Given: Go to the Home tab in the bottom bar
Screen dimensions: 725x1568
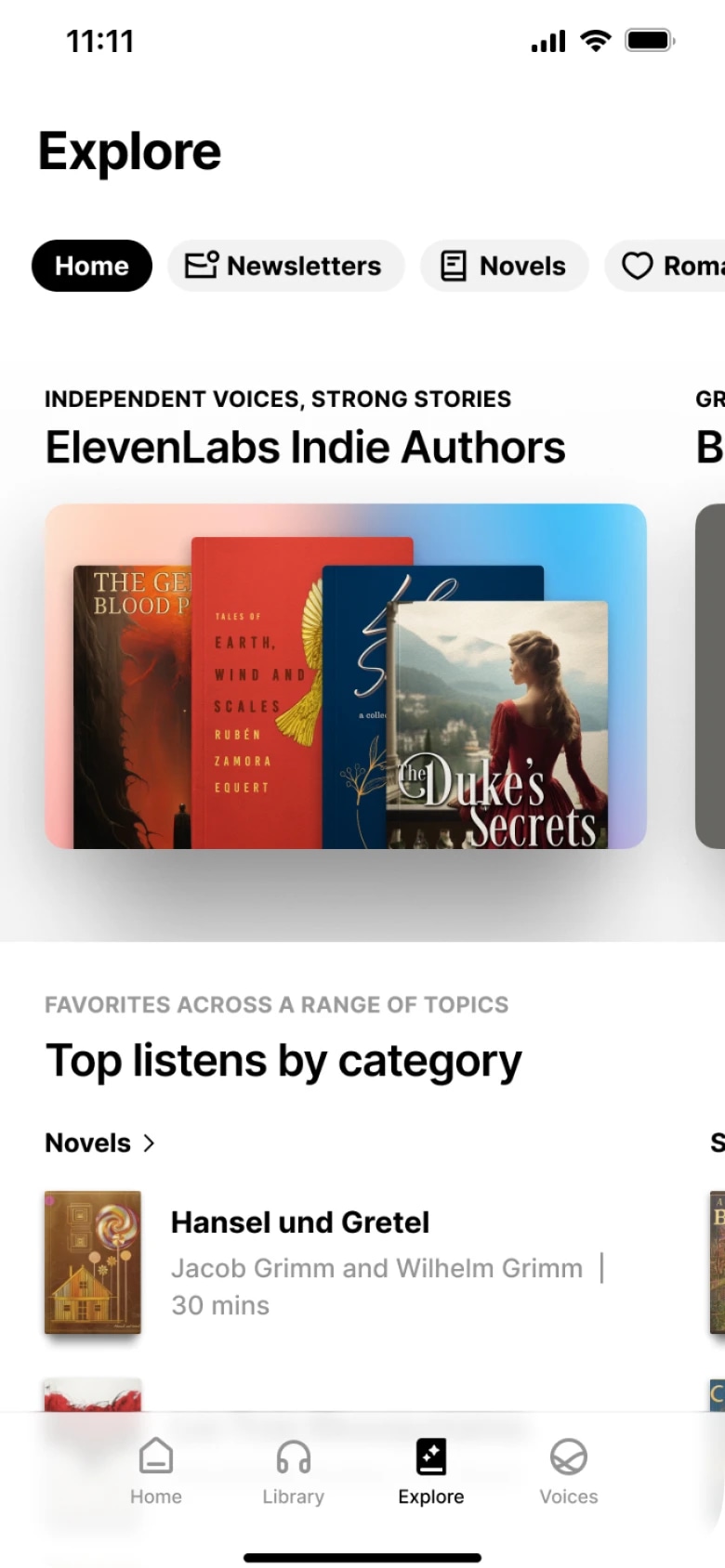Looking at the screenshot, I should pos(156,1472).
